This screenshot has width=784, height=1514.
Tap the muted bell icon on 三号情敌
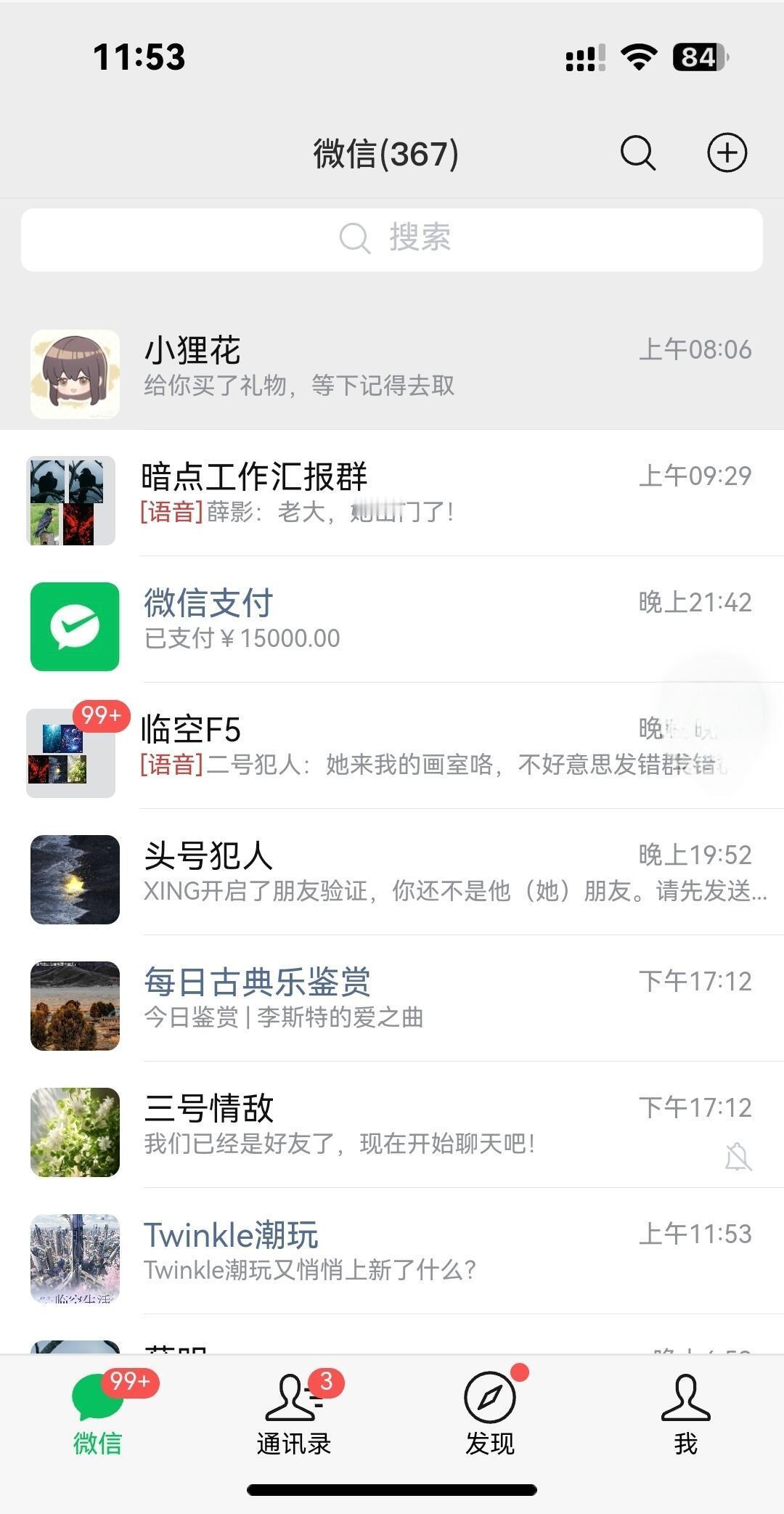pos(738,1155)
